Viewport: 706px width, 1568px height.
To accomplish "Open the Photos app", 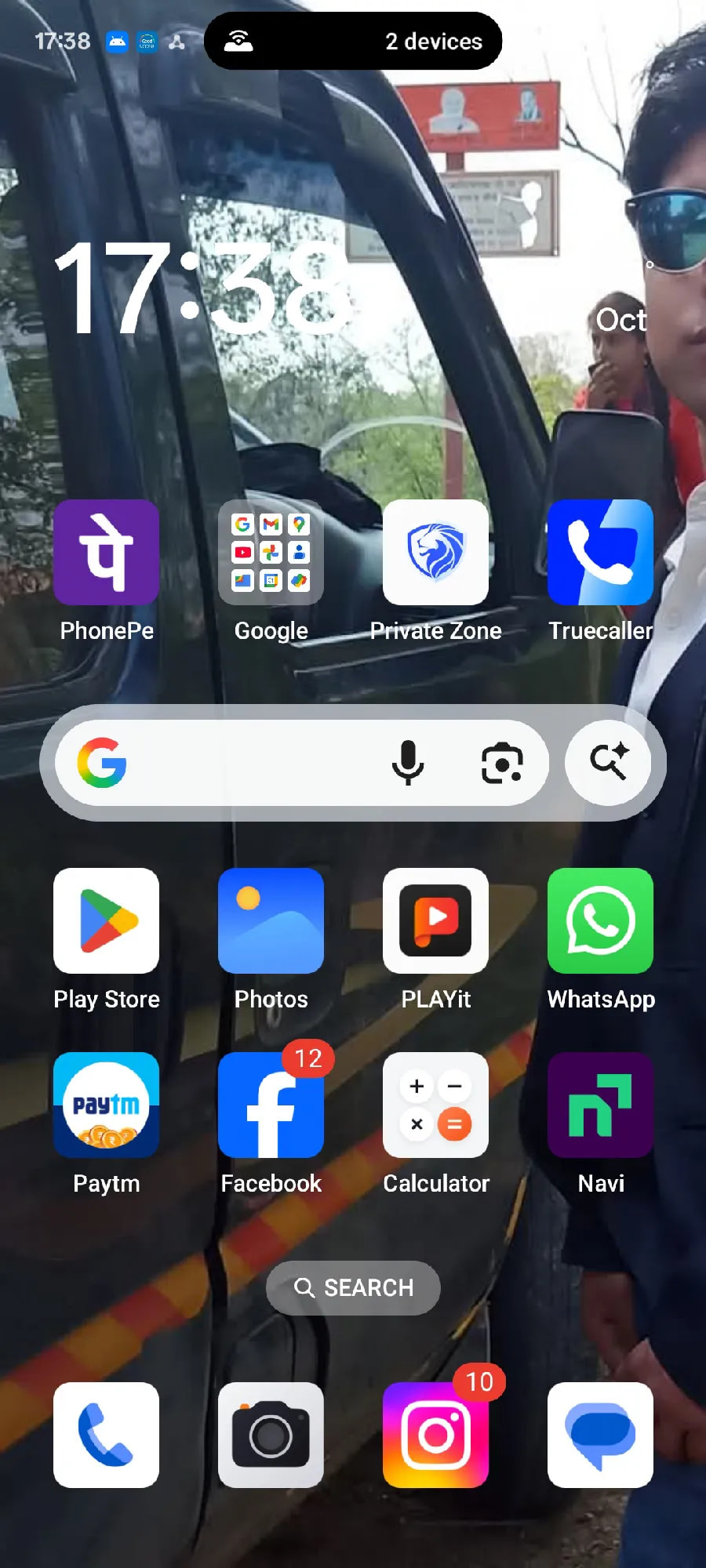I will pos(271,921).
